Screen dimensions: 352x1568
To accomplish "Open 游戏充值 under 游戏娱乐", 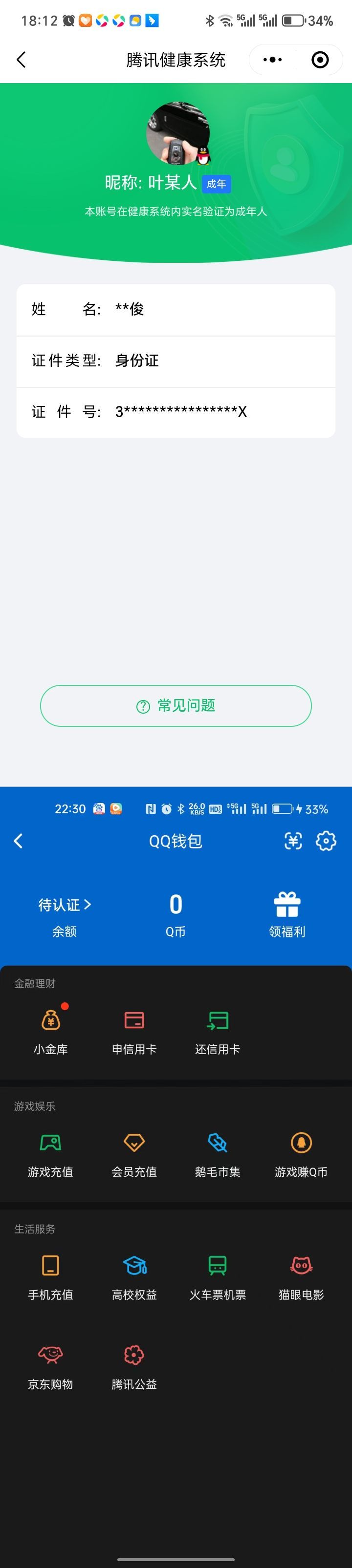I will (50, 1153).
